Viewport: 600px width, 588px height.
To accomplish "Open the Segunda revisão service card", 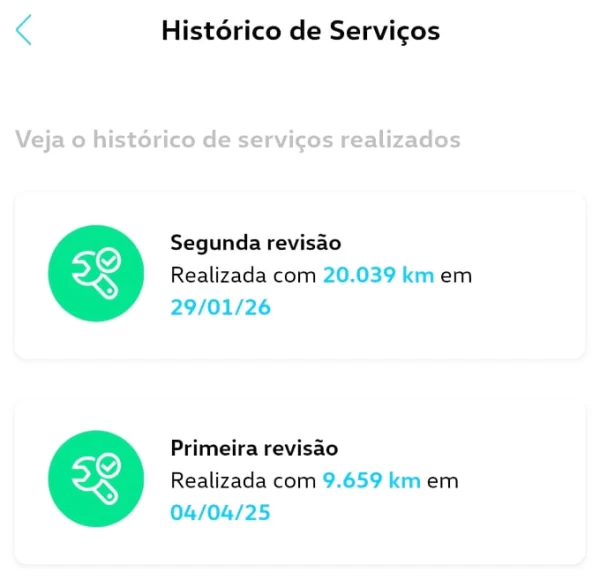I will [299, 275].
